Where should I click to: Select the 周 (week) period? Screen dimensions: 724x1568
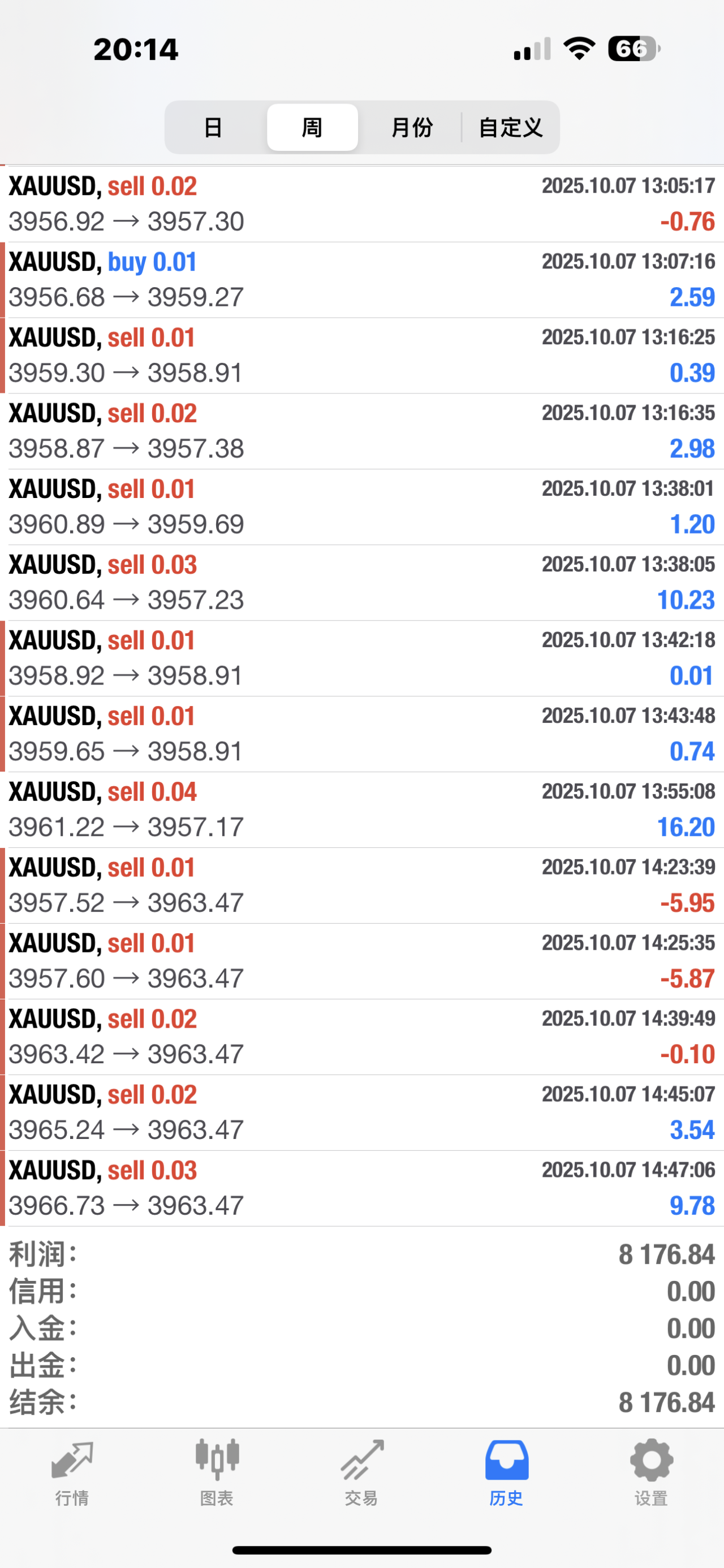tap(312, 128)
